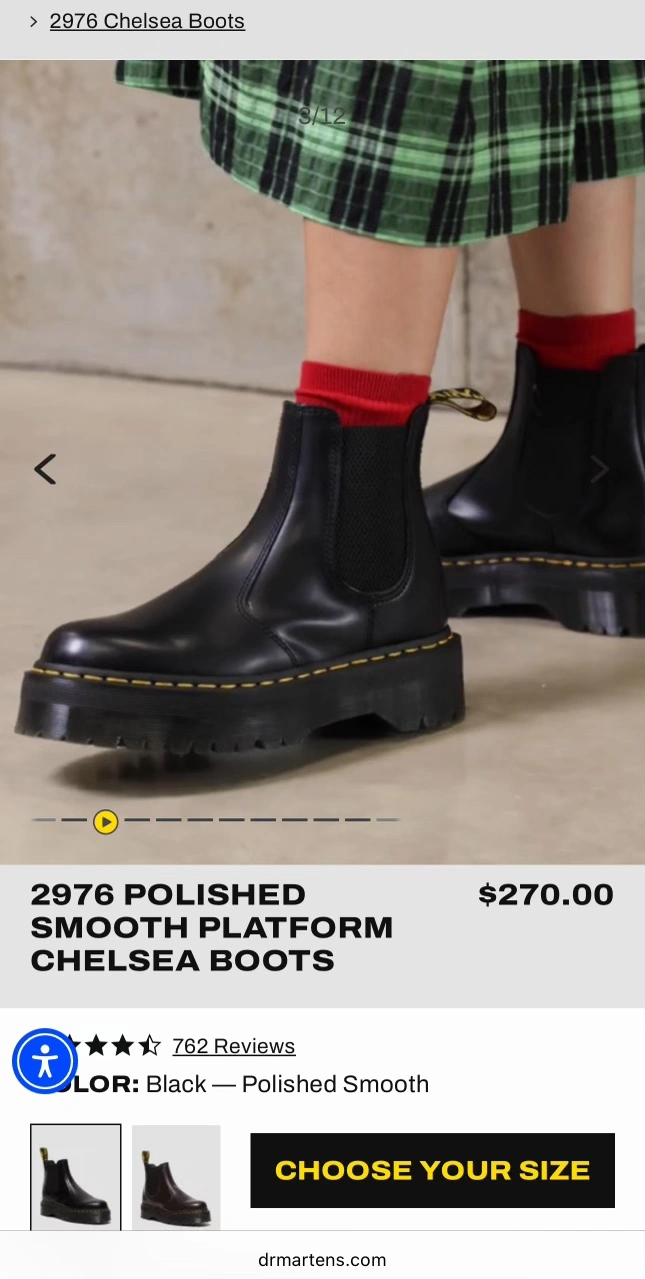Screen dimensions: 645x1279
Task: Select the Black Polished Smooth color swatch
Action: (76, 1177)
